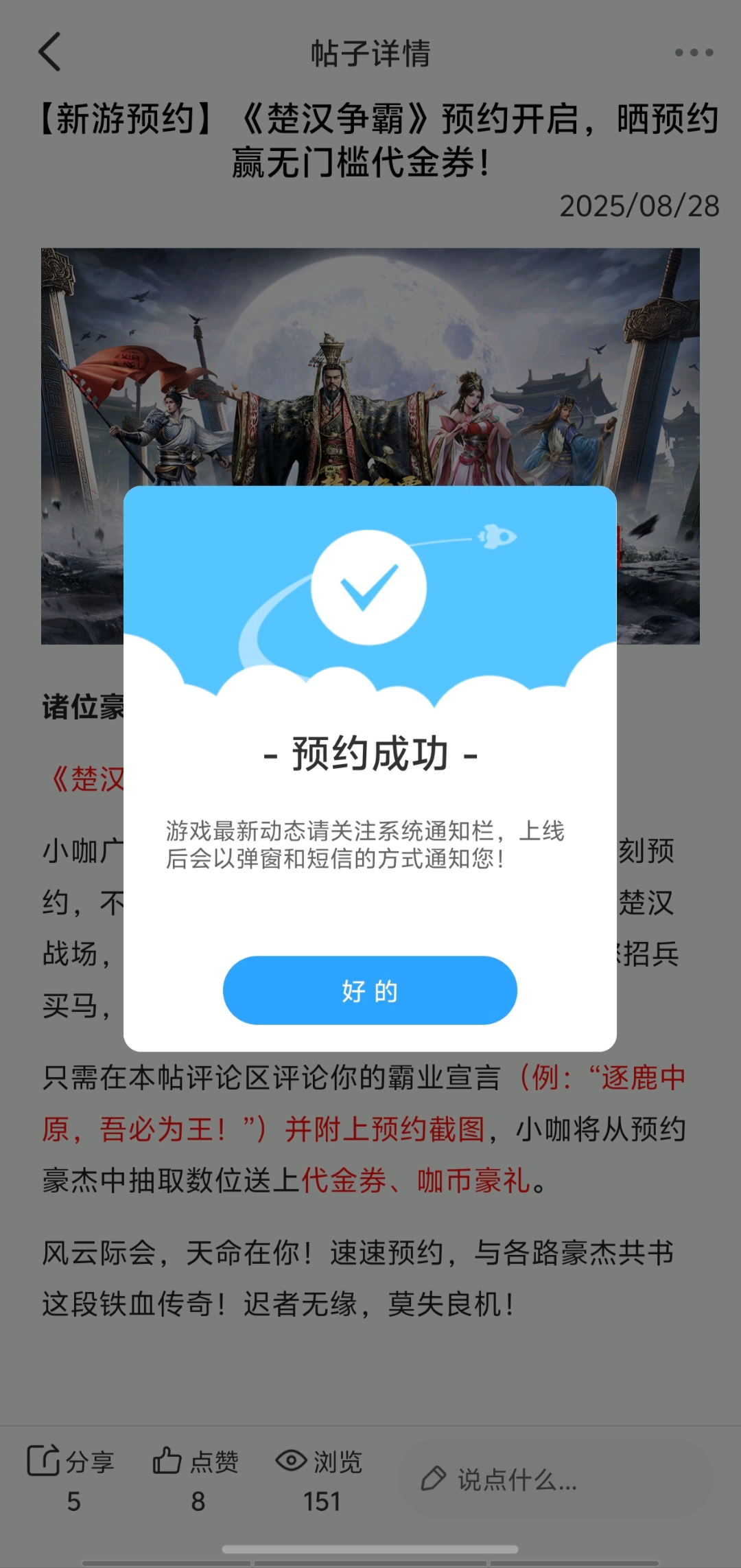This screenshot has height=1568, width=741.
Task: Go back from post details
Action: [50, 52]
